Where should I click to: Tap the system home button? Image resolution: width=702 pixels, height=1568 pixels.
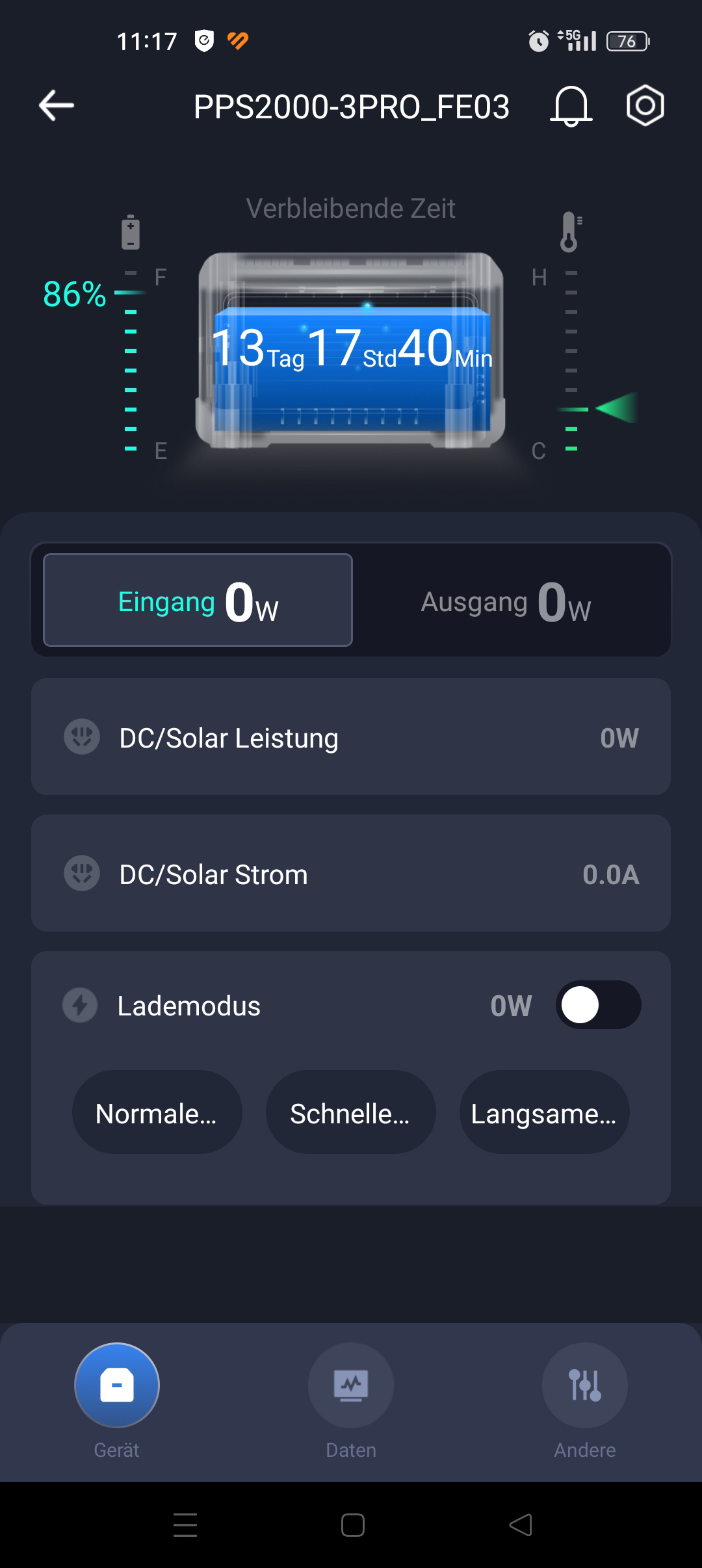point(352,1525)
